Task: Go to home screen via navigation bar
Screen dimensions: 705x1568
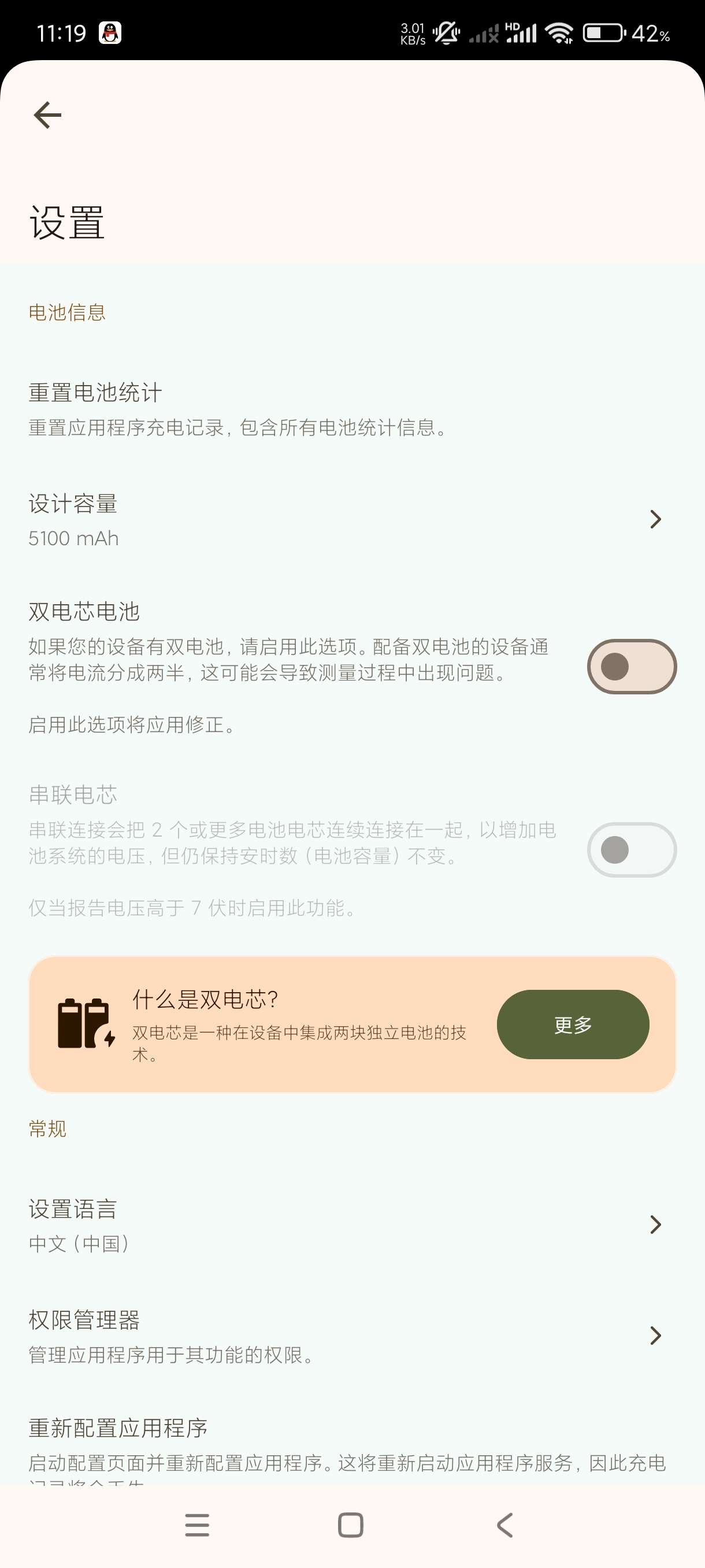Action: [x=350, y=1525]
